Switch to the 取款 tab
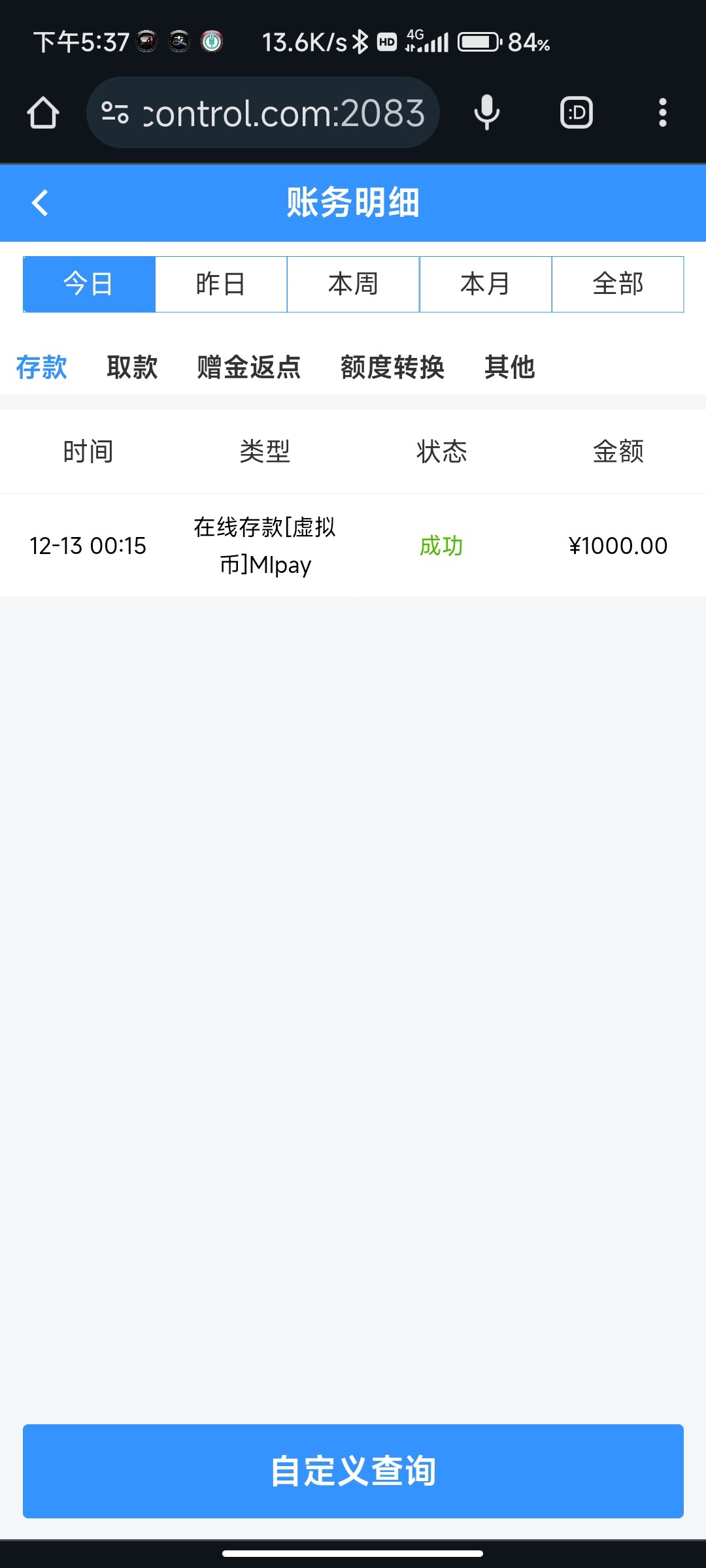Viewport: 706px width, 1568px height. click(132, 367)
